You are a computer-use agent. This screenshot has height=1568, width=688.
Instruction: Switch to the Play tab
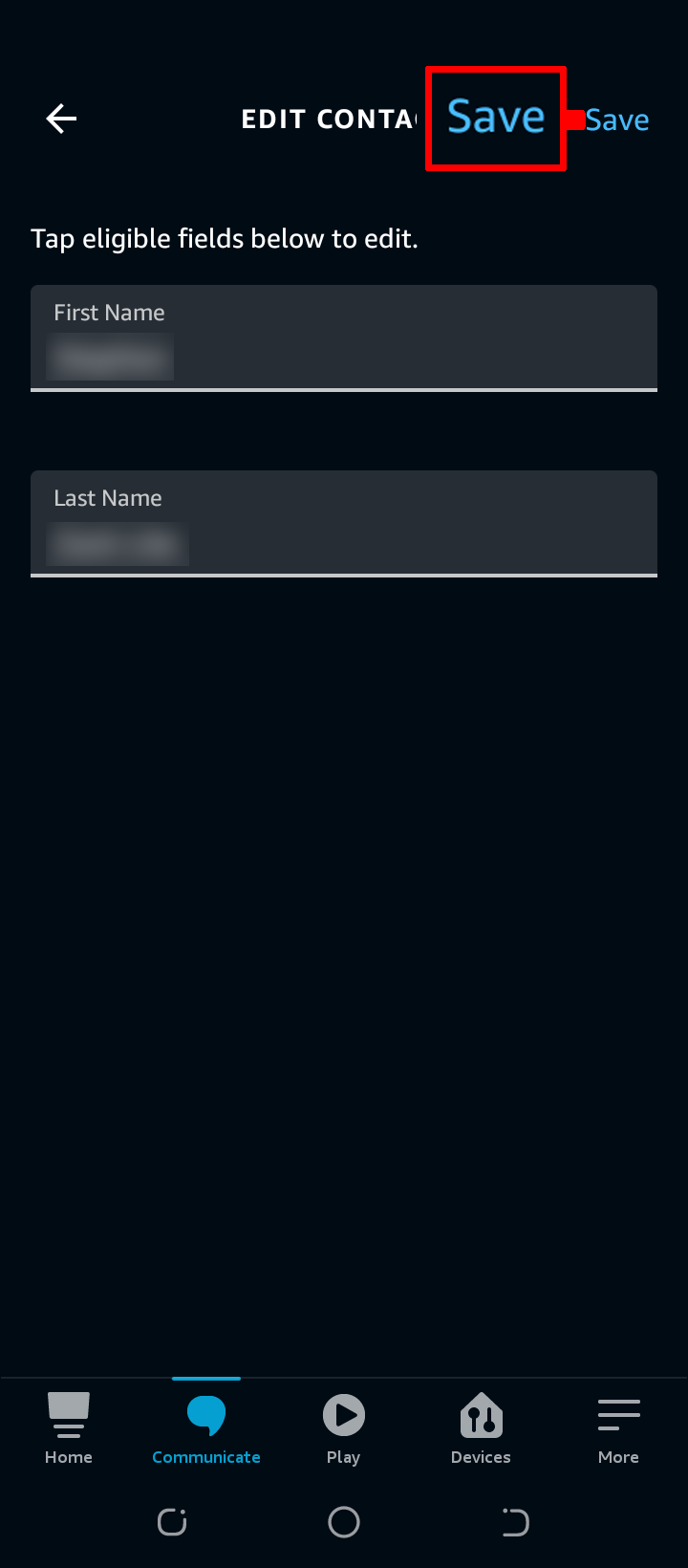[x=343, y=1428]
